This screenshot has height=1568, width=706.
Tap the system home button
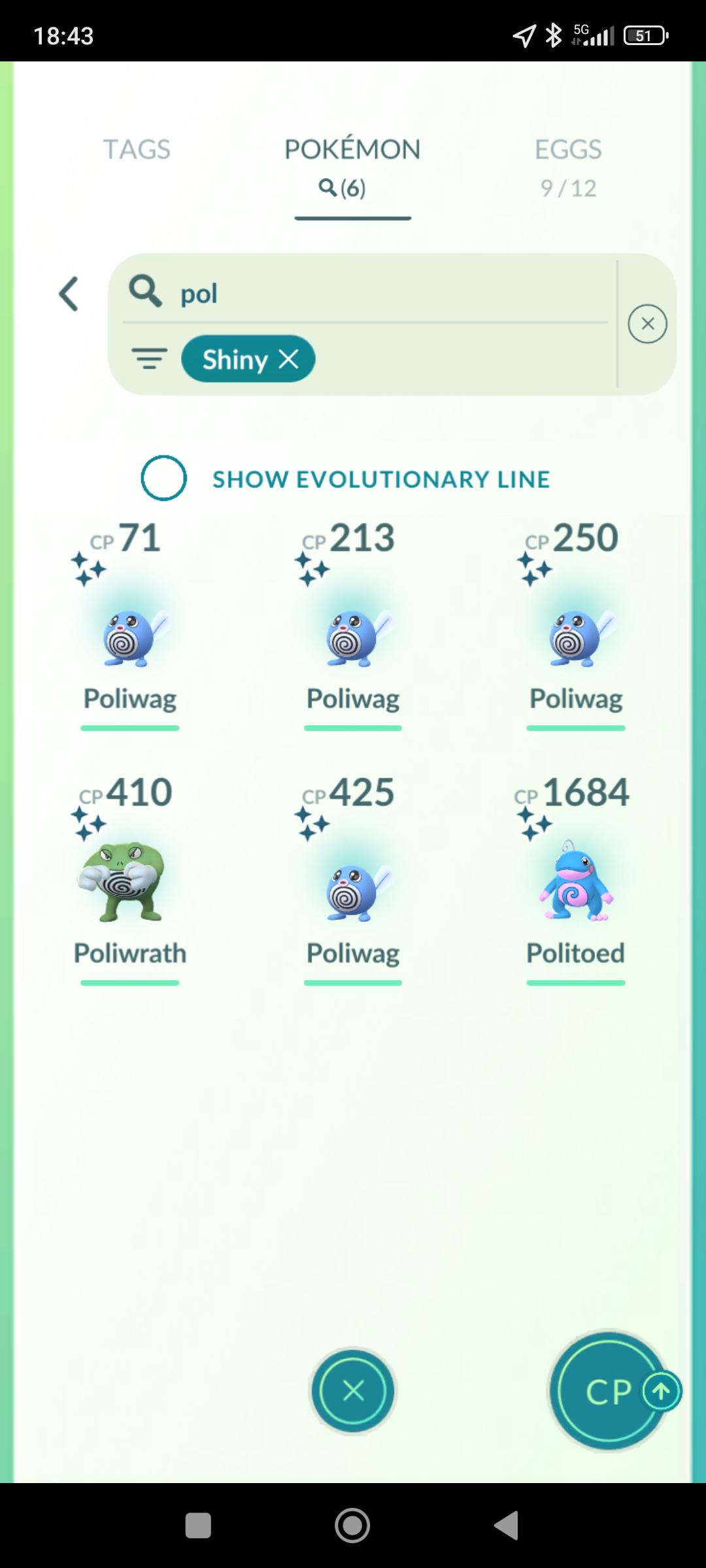pos(352,1526)
